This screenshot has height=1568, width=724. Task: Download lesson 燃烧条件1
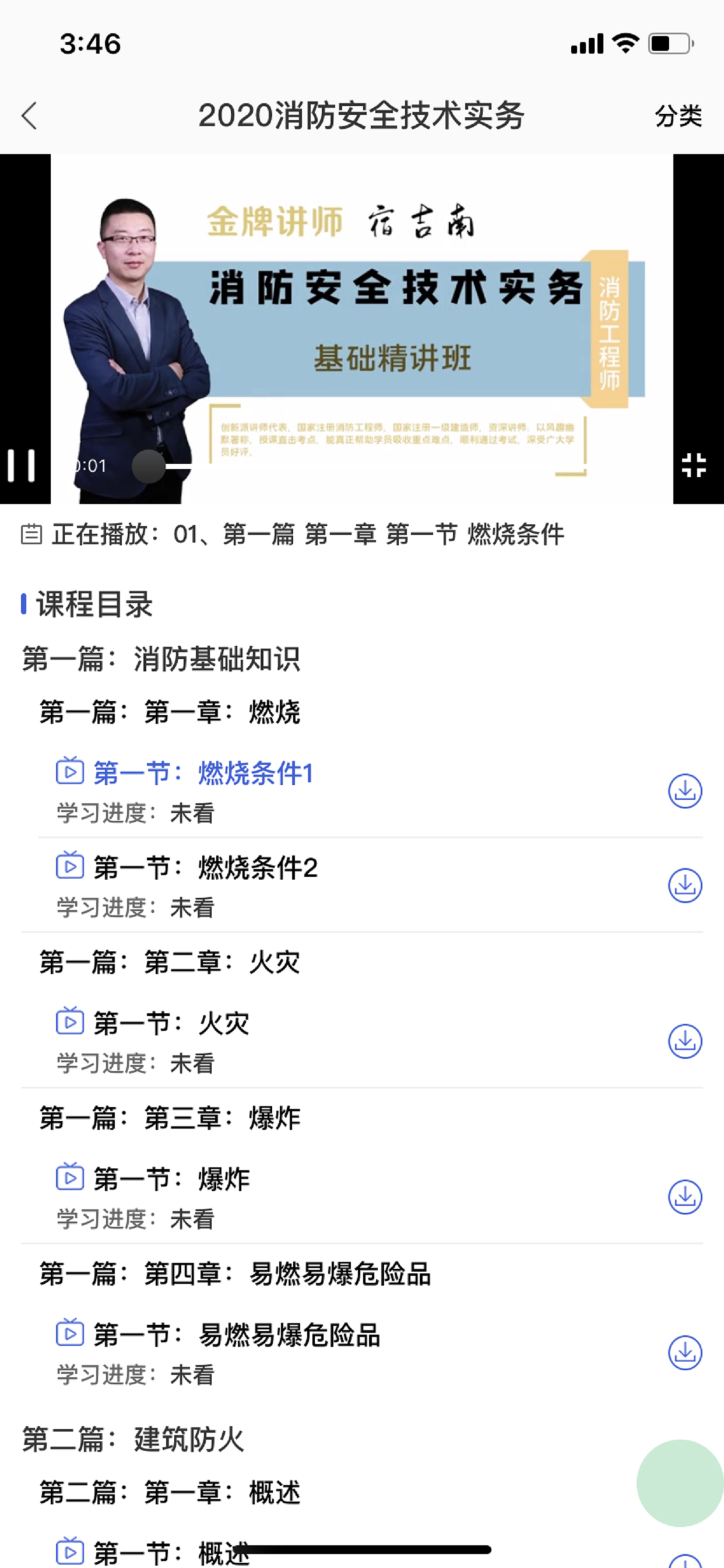(x=685, y=790)
